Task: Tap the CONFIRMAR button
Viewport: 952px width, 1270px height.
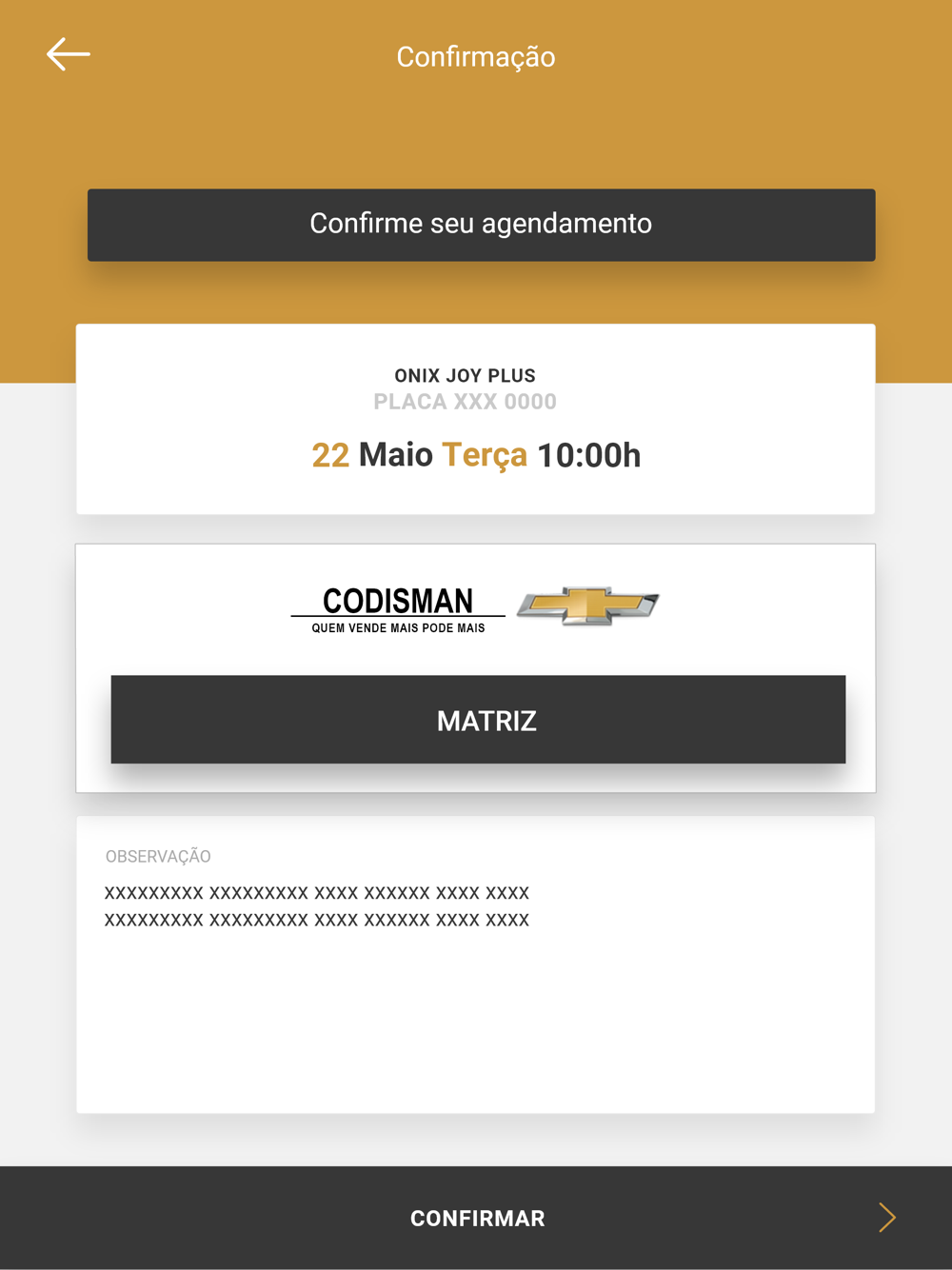Action: (477, 1218)
